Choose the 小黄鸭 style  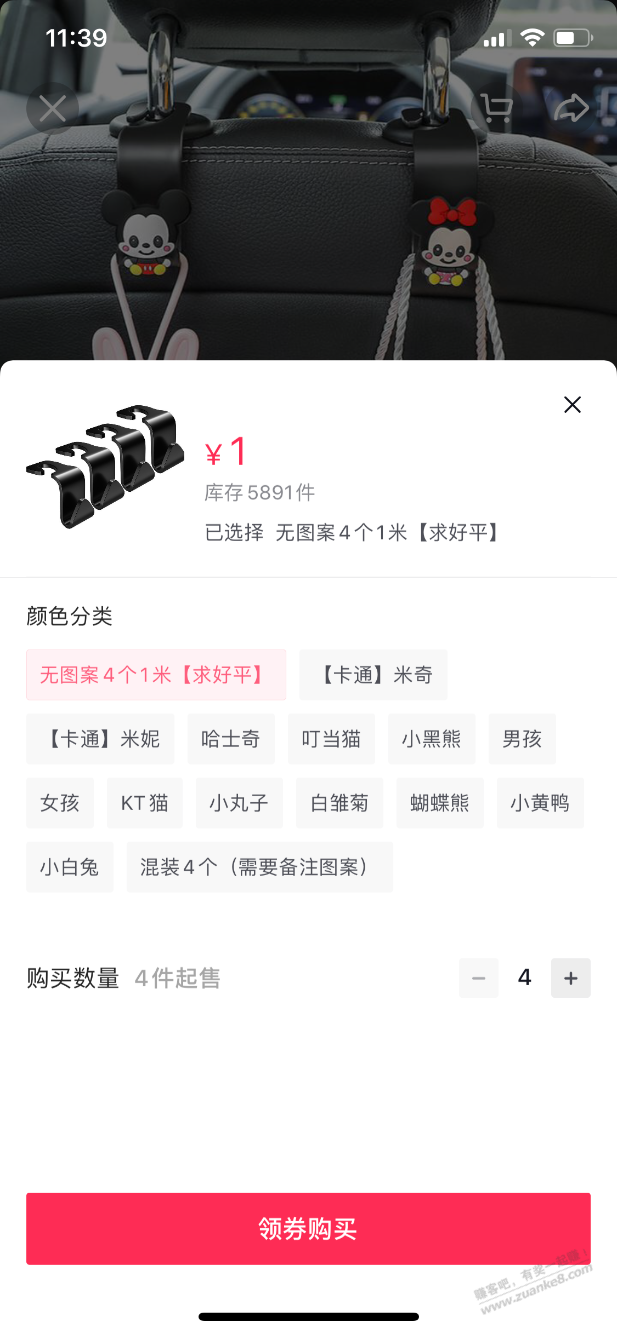pos(540,803)
